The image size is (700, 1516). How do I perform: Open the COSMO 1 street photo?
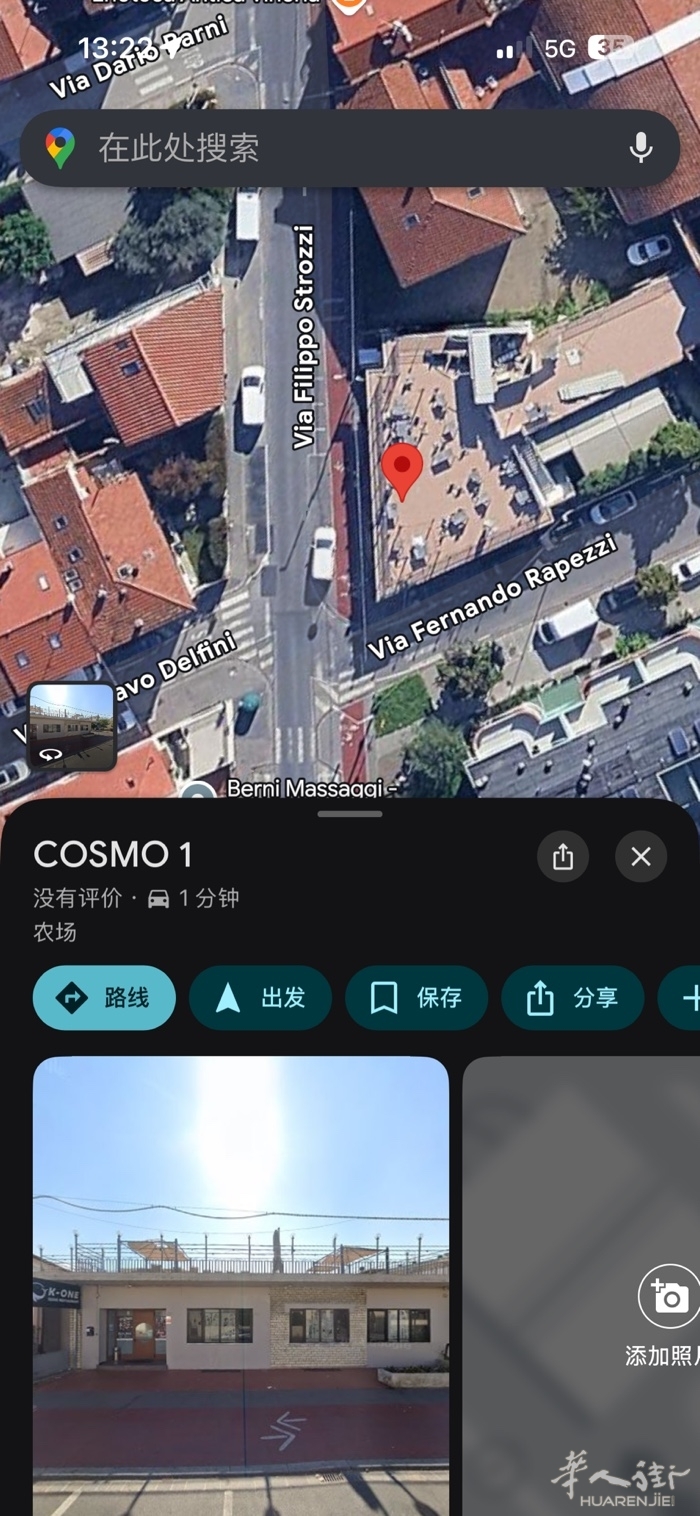pyautogui.click(x=241, y=1280)
